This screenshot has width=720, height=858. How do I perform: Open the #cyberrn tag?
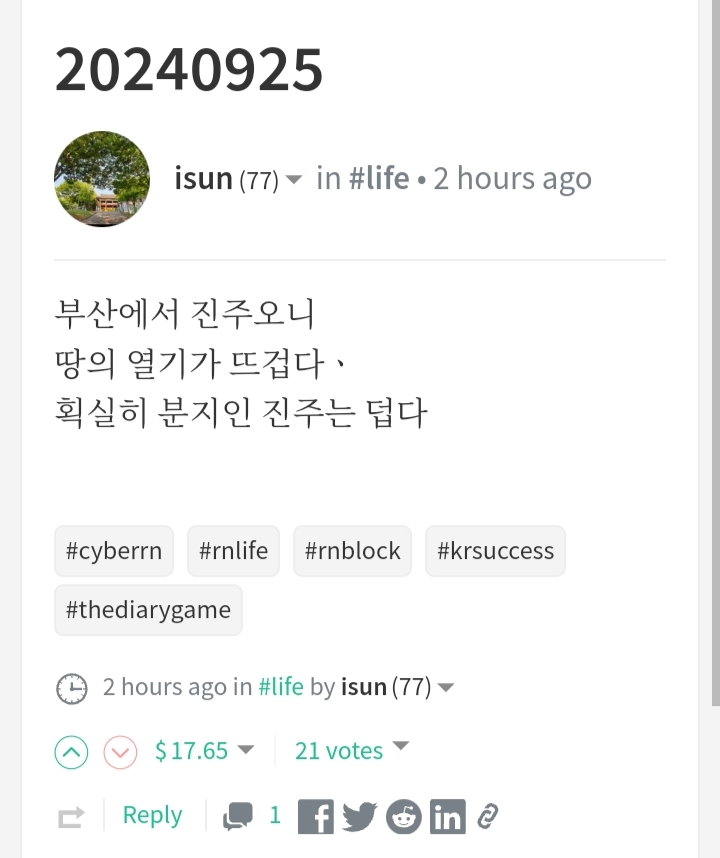click(x=113, y=551)
